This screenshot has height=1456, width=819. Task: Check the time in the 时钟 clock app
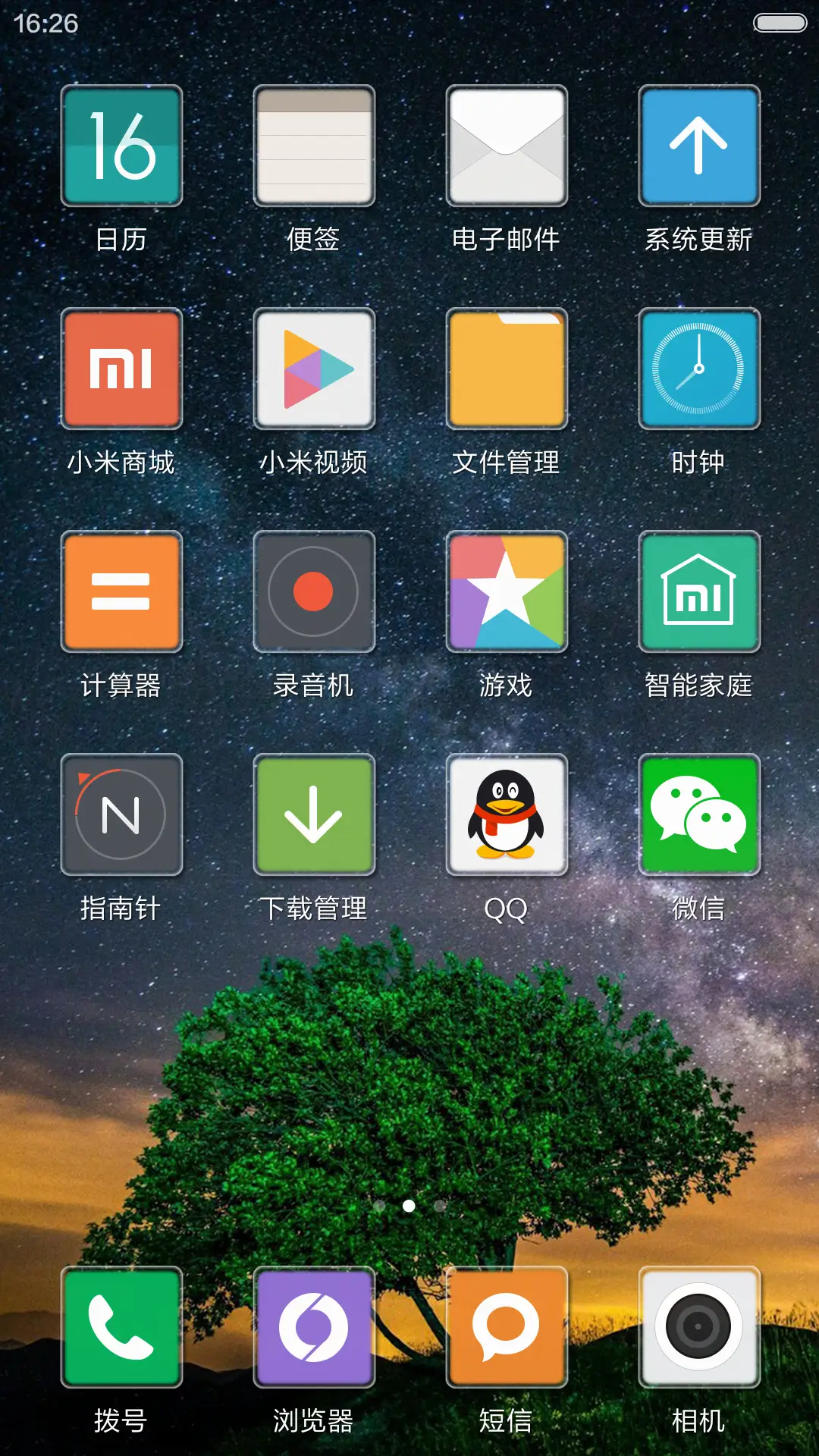(x=699, y=369)
